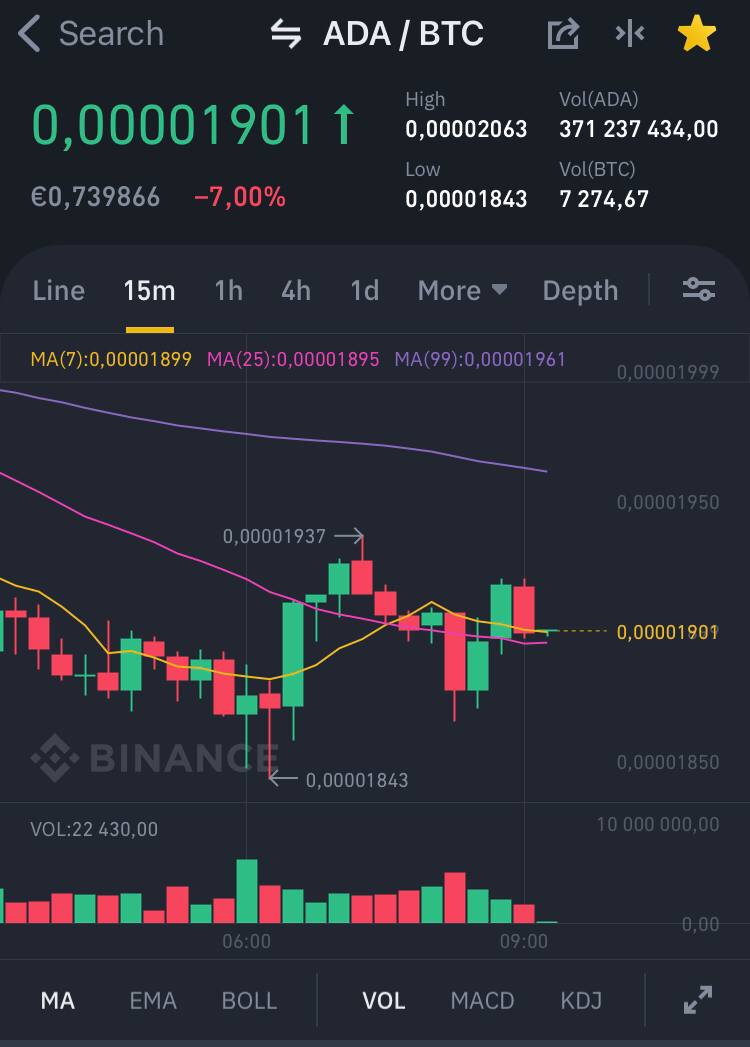The height and width of the screenshot is (1047, 750).
Task: Select the 1d interval
Action: pos(364,291)
